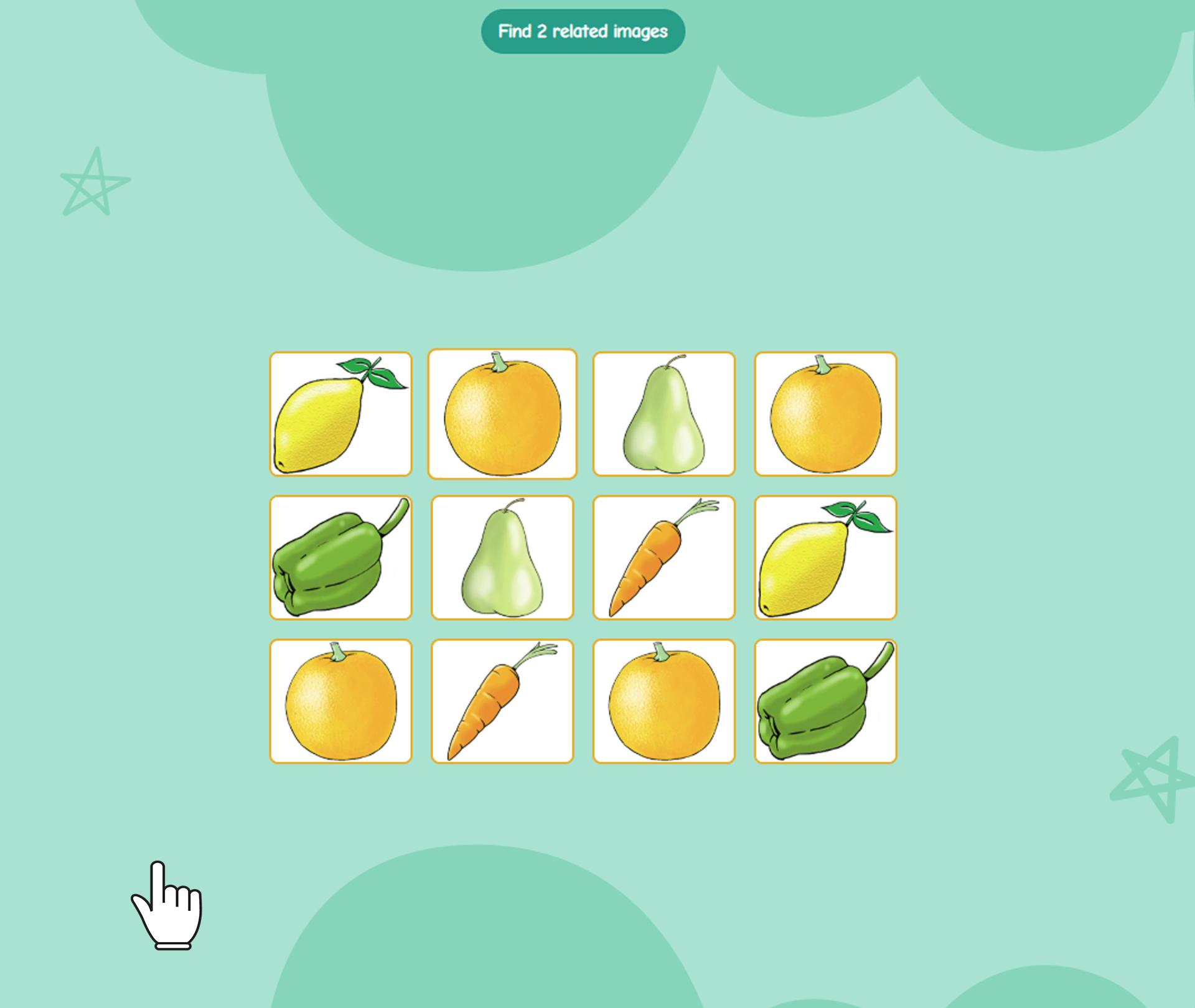
Task: Select the lemon tile in the first row
Action: tap(340, 414)
